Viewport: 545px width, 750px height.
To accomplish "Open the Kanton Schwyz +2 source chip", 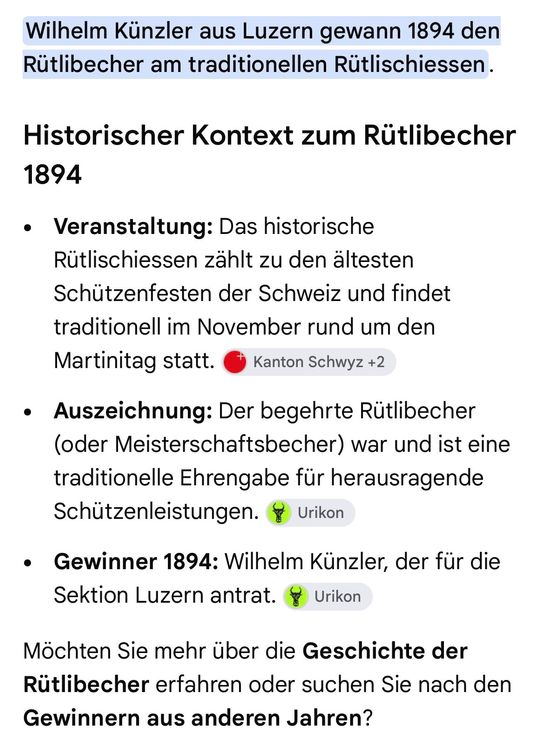I will point(309,362).
